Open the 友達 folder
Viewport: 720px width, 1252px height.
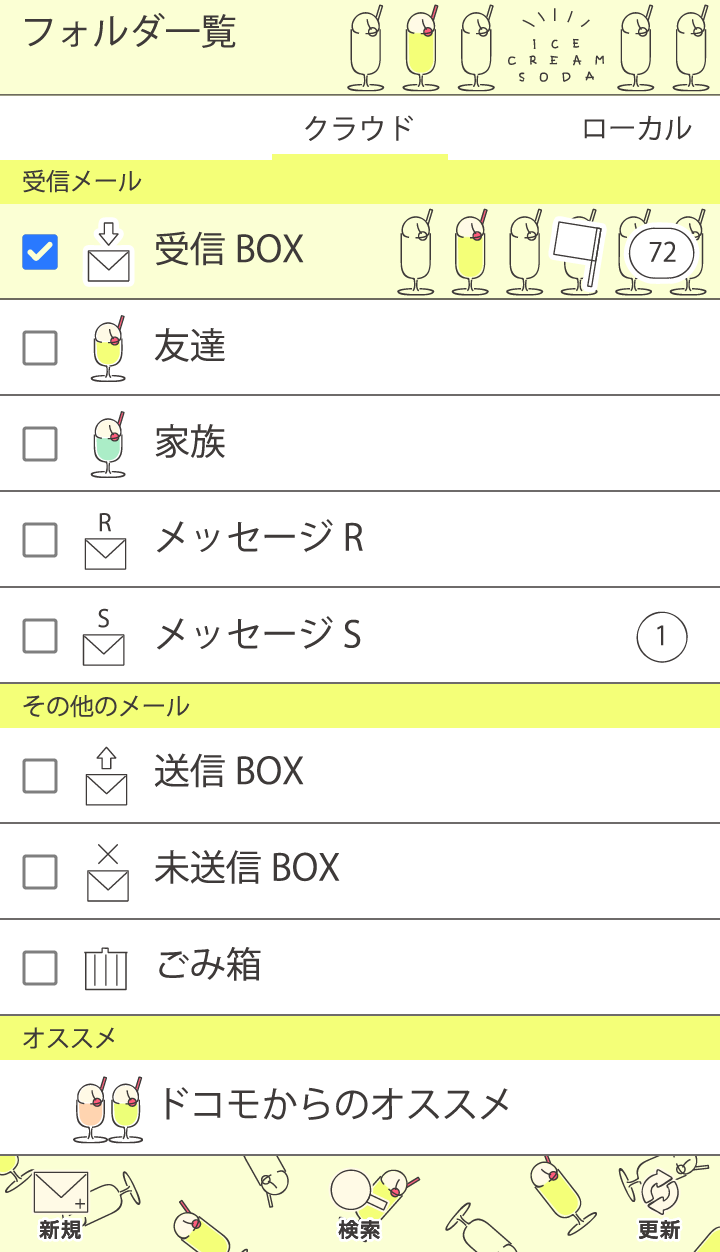click(x=190, y=347)
